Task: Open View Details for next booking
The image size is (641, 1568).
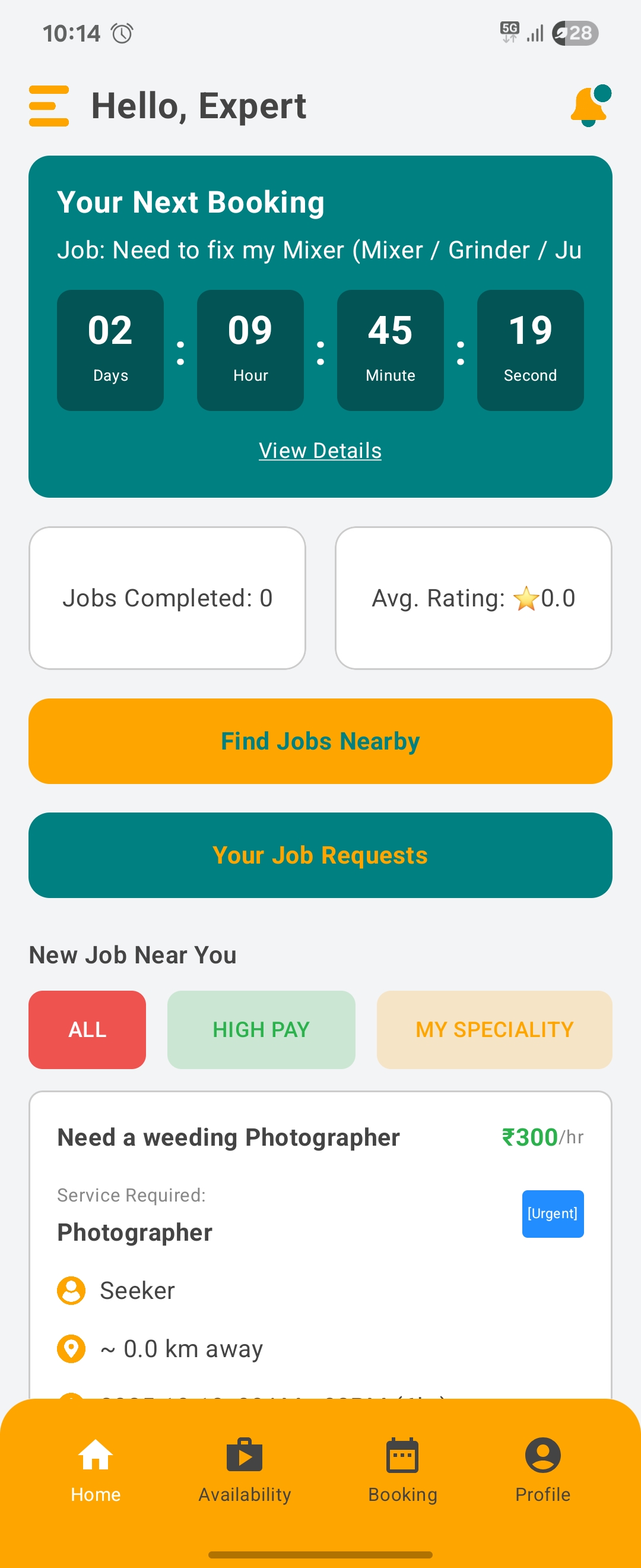Action: click(x=320, y=450)
